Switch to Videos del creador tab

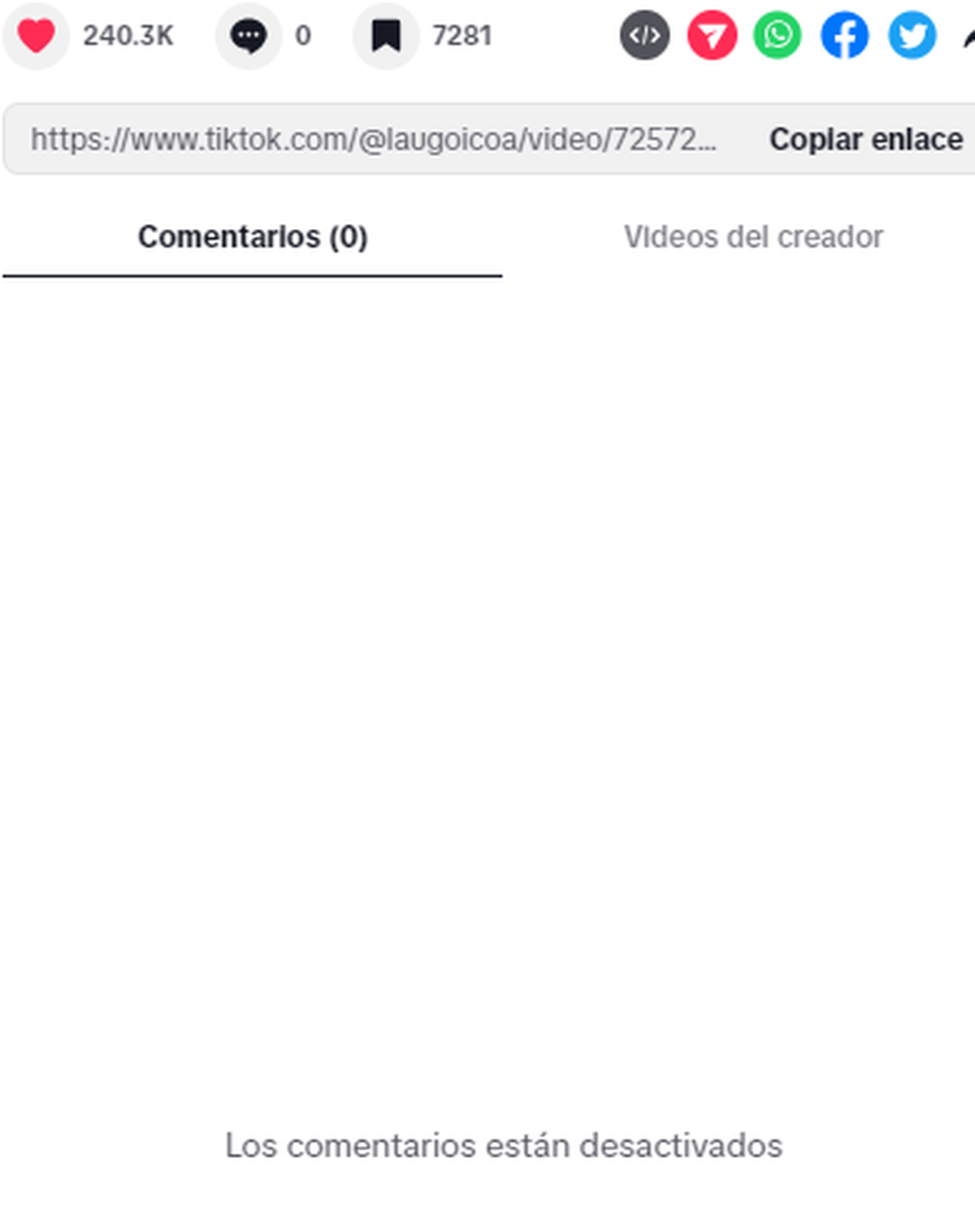(x=752, y=237)
